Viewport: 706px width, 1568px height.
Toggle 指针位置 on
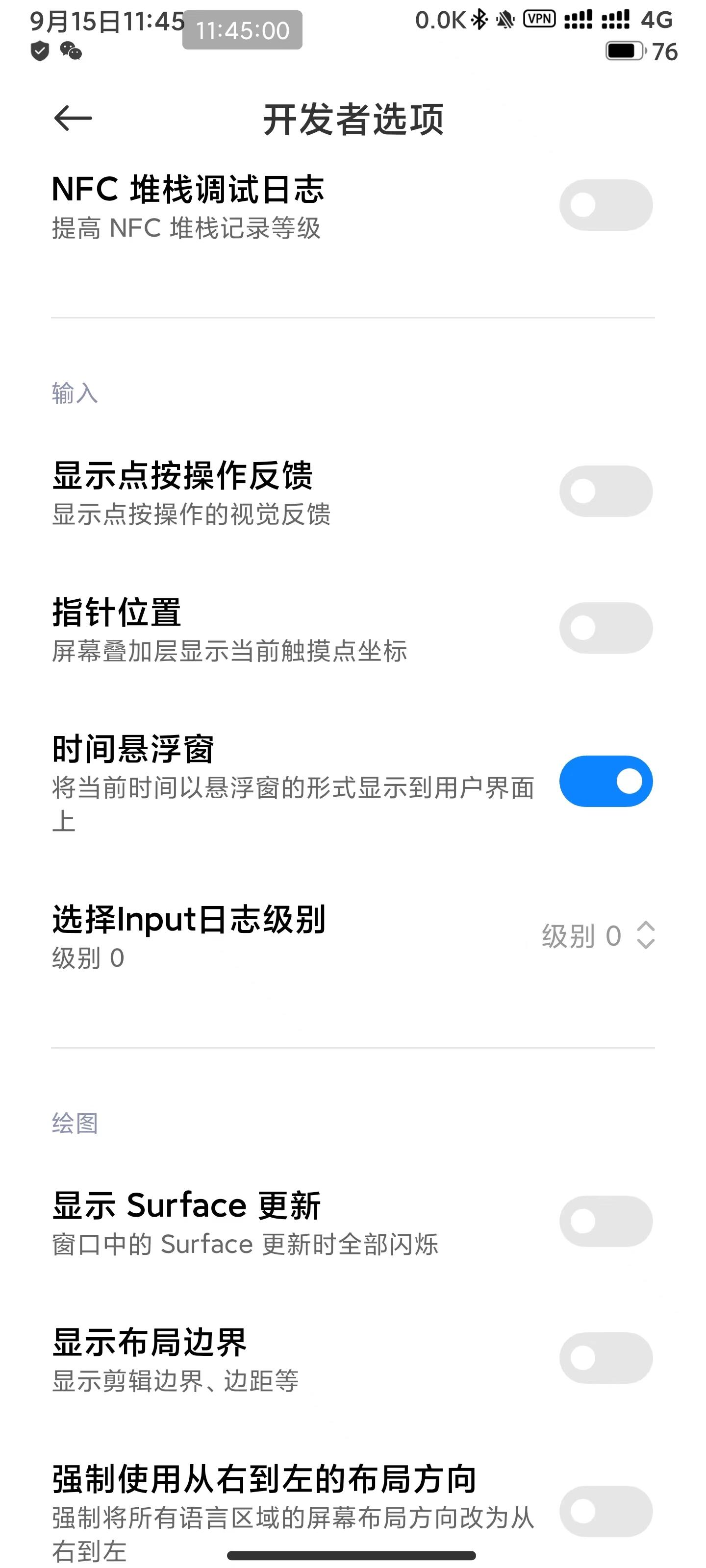(605, 628)
